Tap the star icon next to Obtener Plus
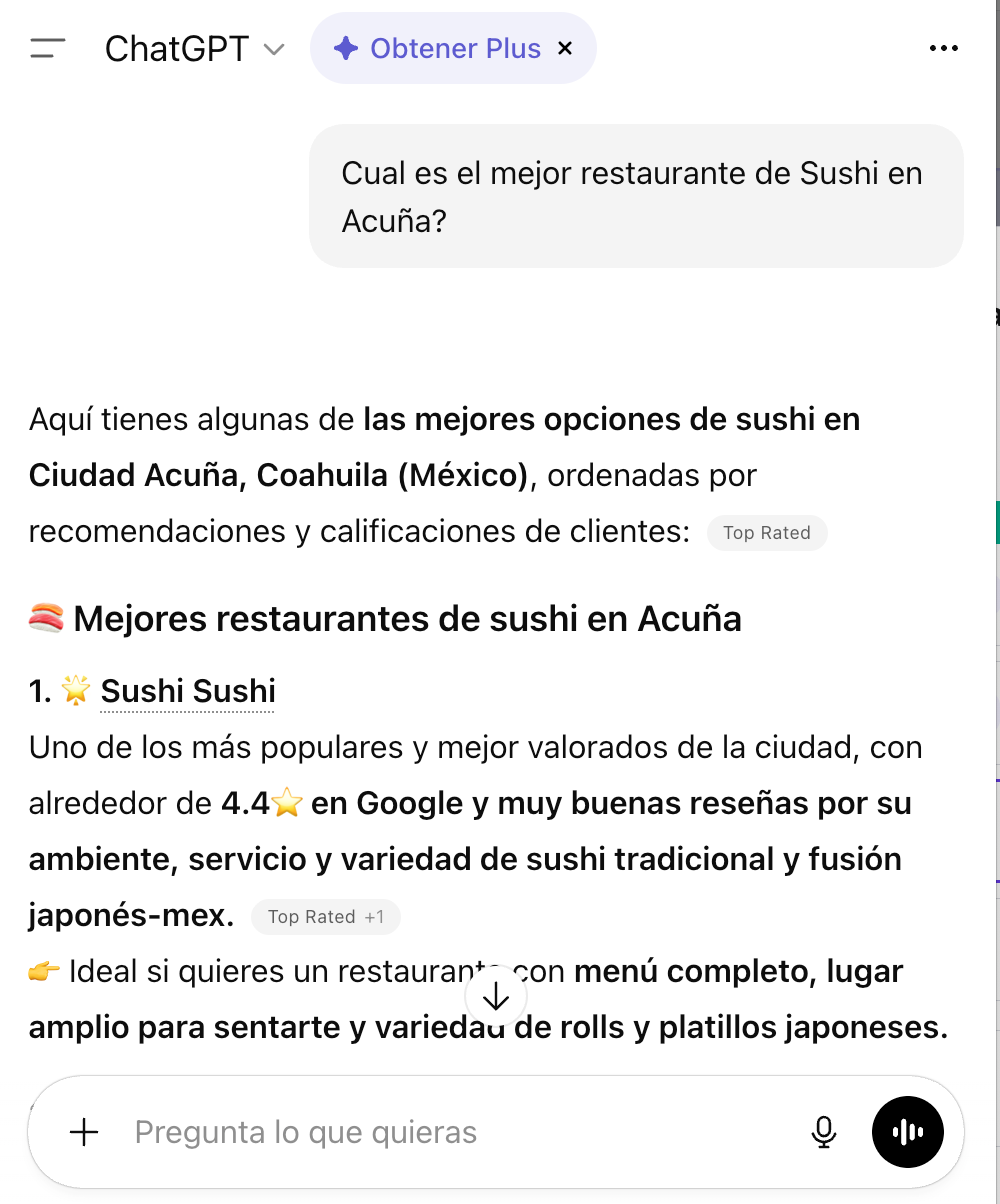 click(x=345, y=48)
